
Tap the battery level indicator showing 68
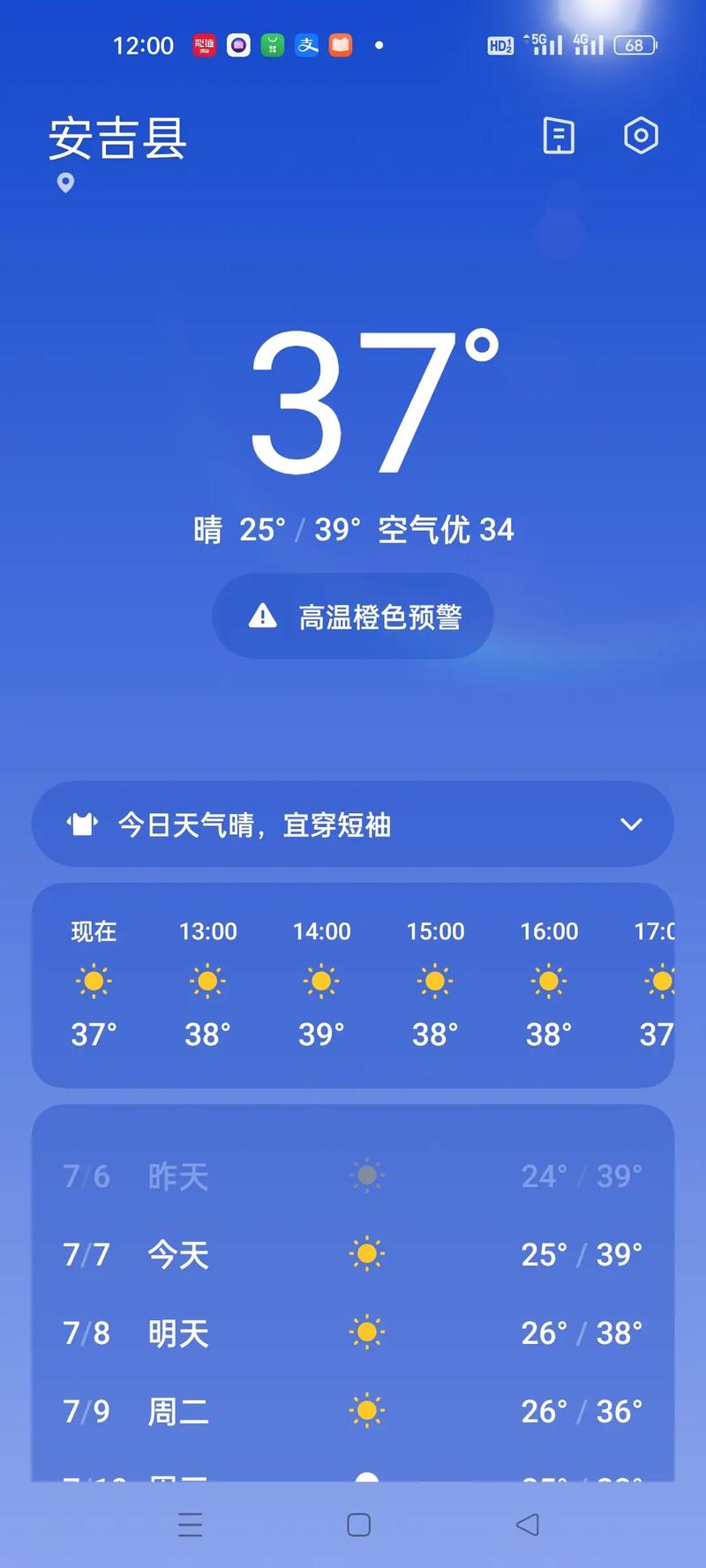pos(634,45)
